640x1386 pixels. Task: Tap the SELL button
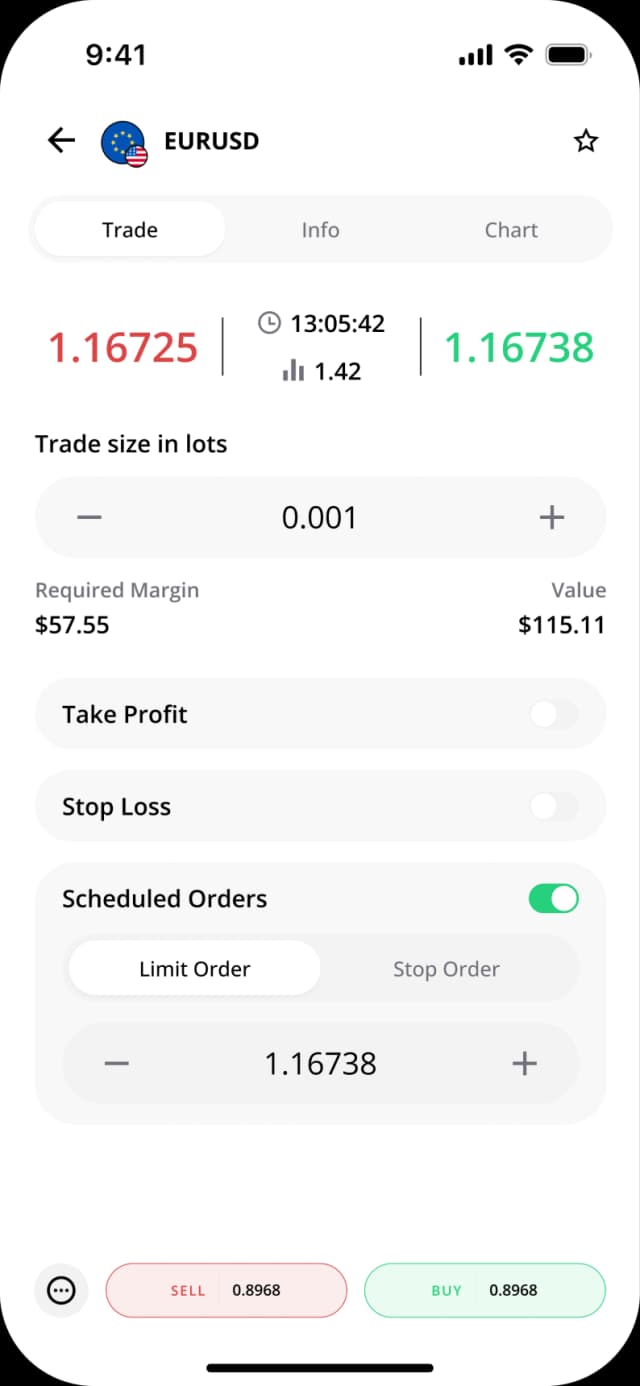tap(226, 1290)
